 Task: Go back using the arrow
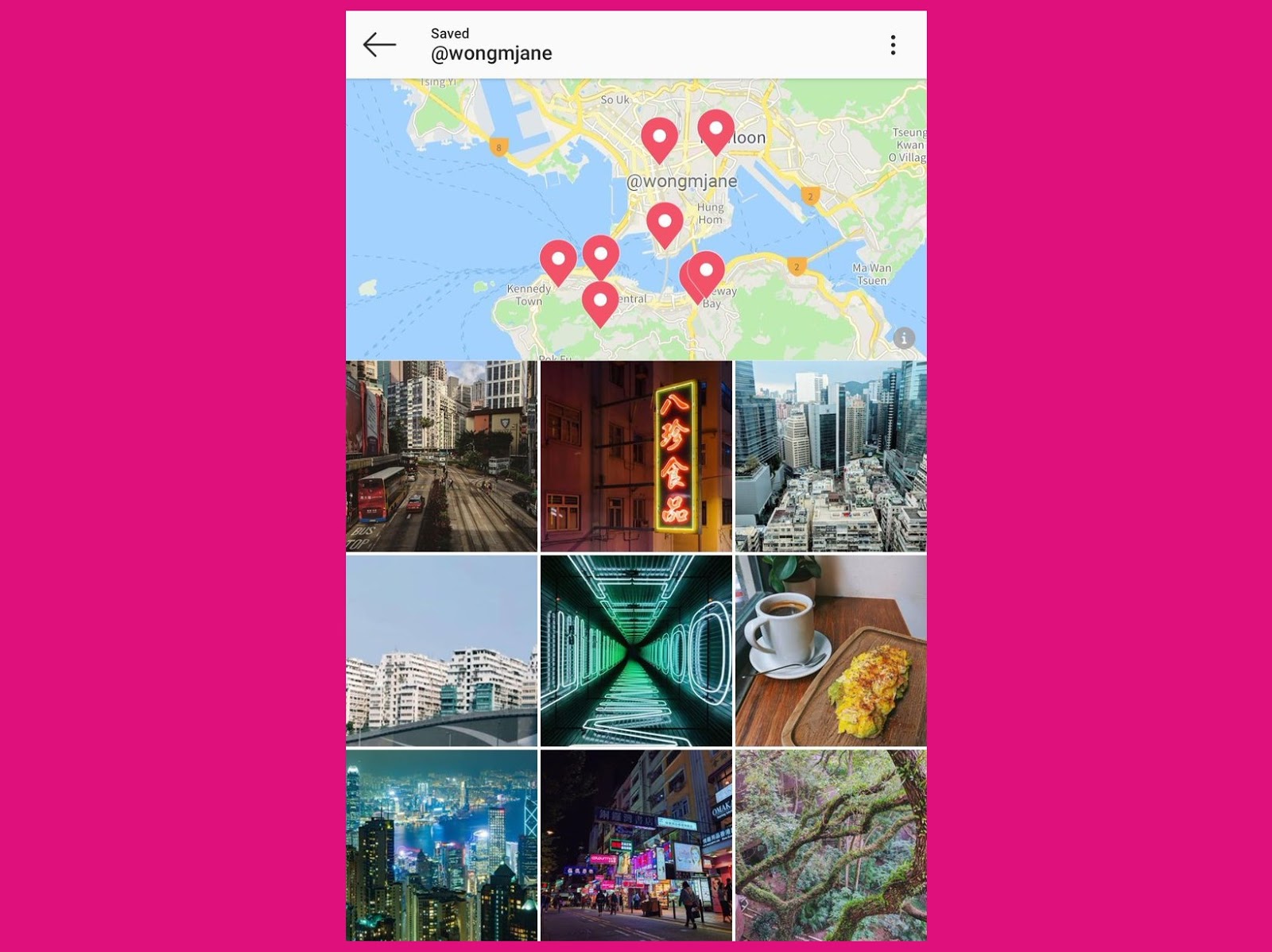[379, 45]
